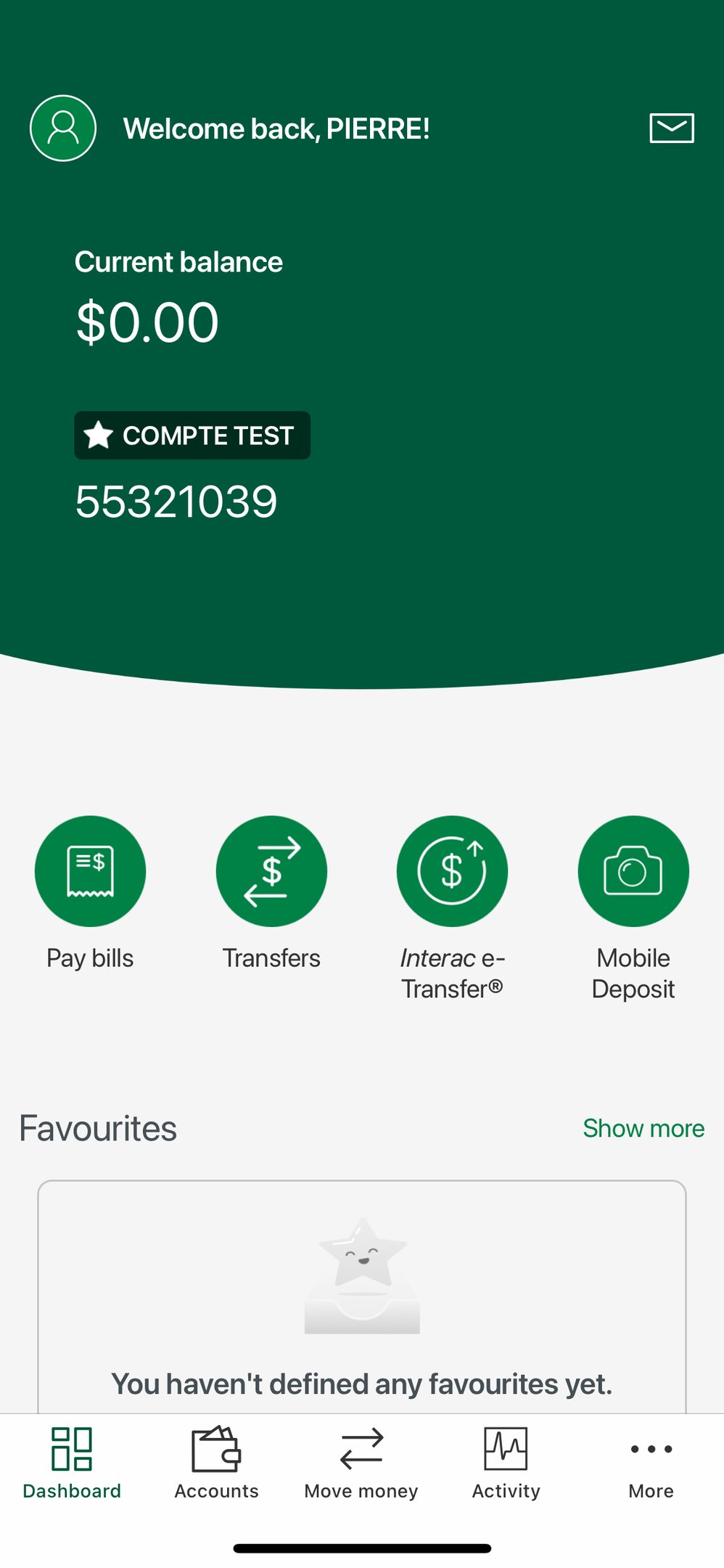Open the profile avatar icon

point(63,128)
